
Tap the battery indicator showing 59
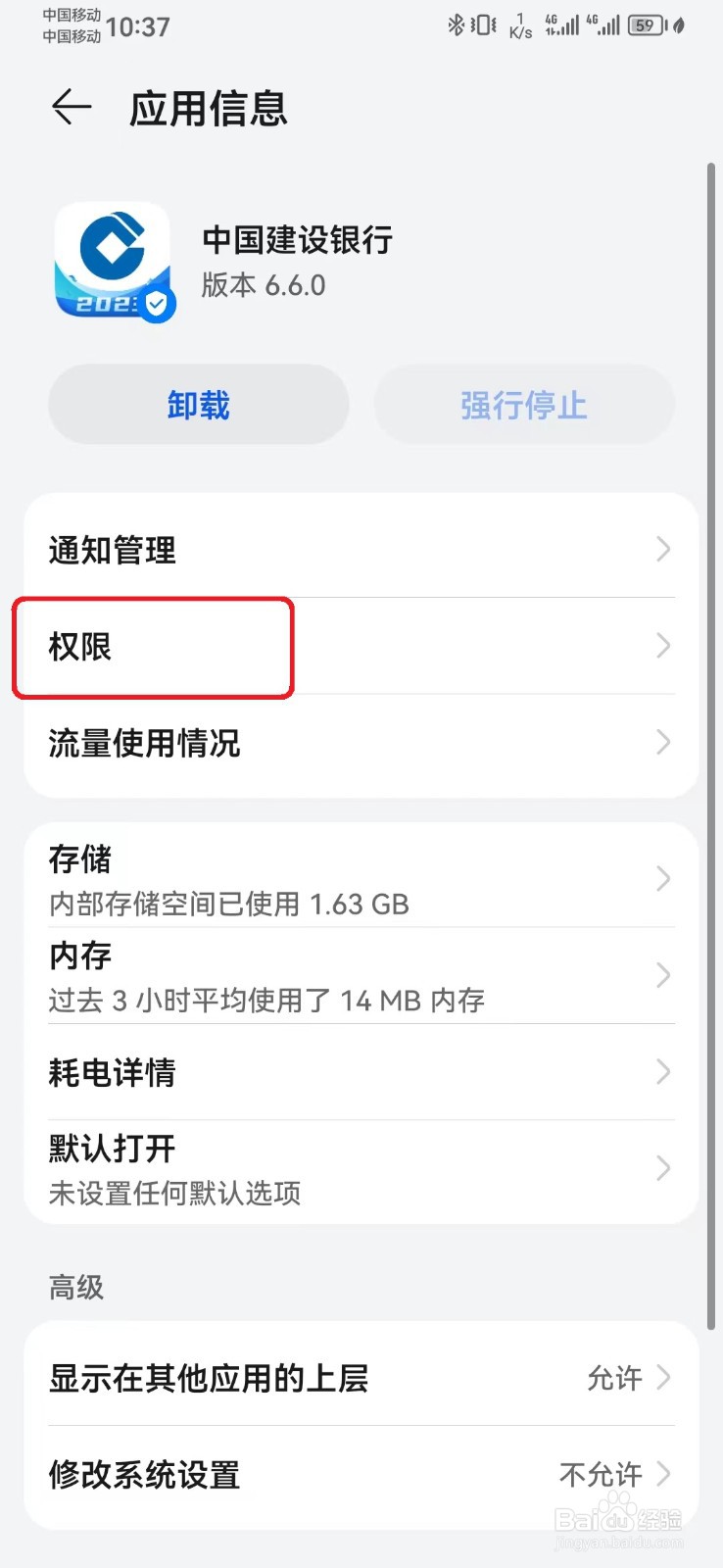(646, 24)
